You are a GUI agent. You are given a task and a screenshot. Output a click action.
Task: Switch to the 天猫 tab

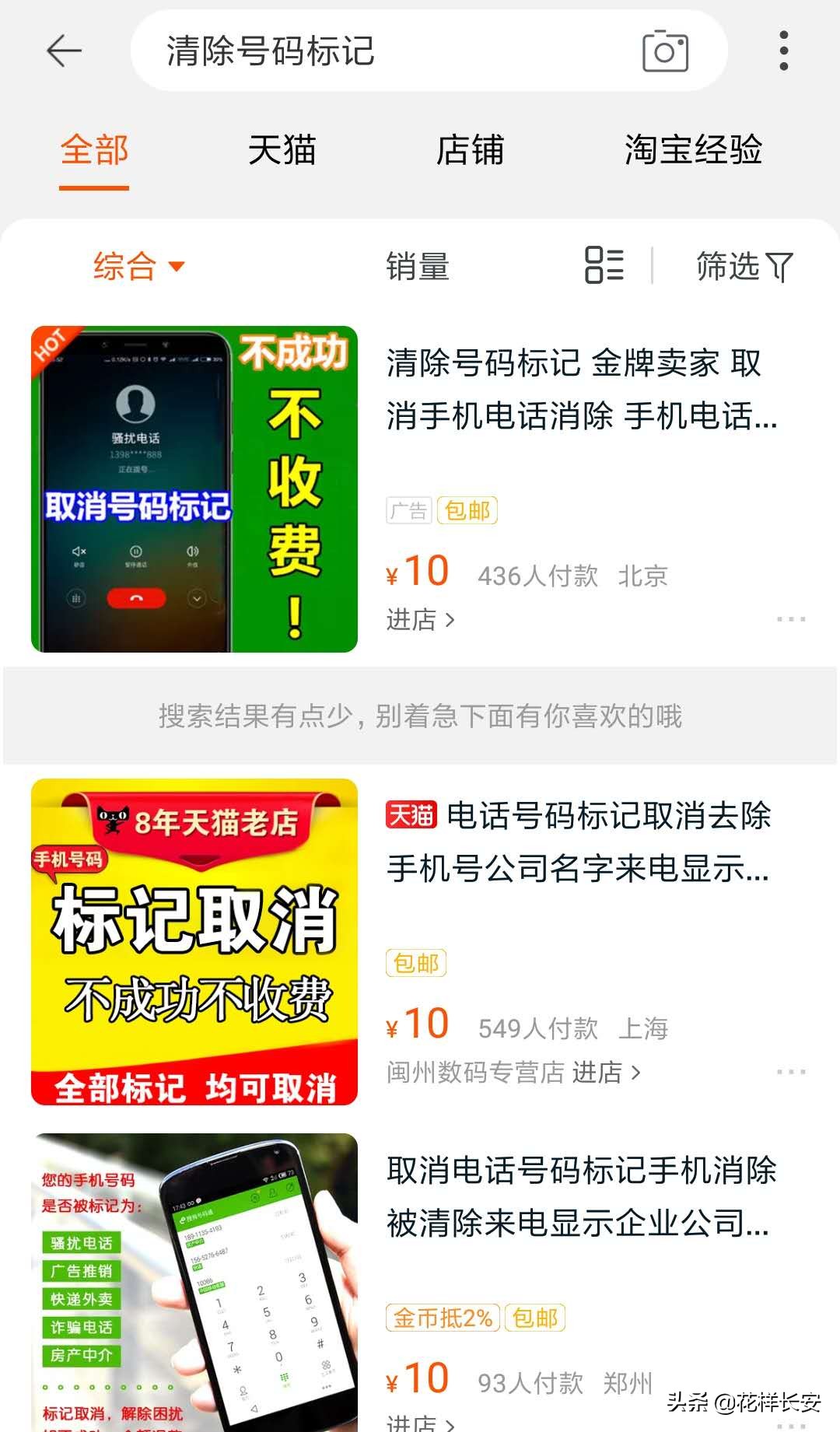[282, 152]
